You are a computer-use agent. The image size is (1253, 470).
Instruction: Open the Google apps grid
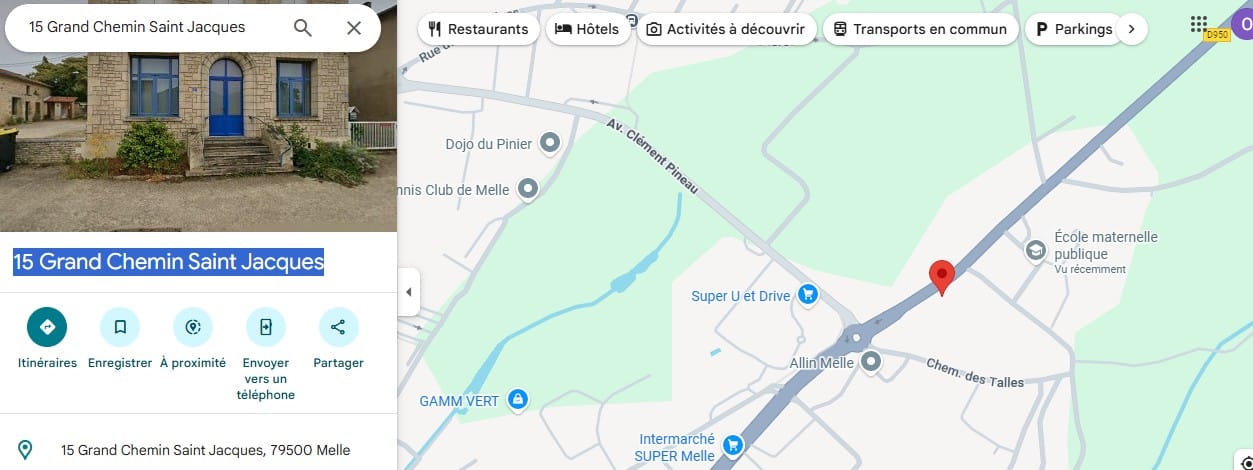coord(1199,25)
